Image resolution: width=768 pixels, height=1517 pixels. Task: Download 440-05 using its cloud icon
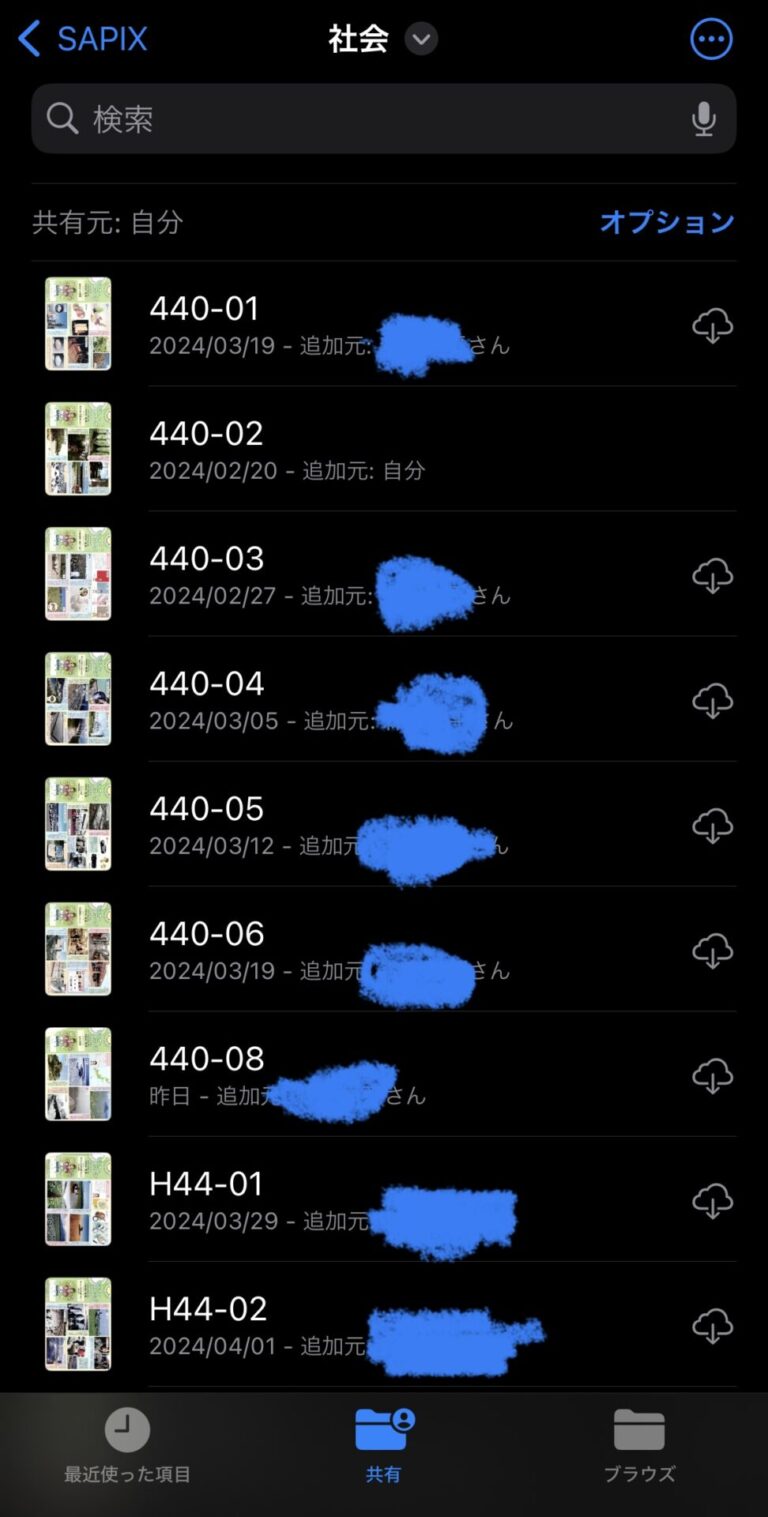(x=712, y=825)
